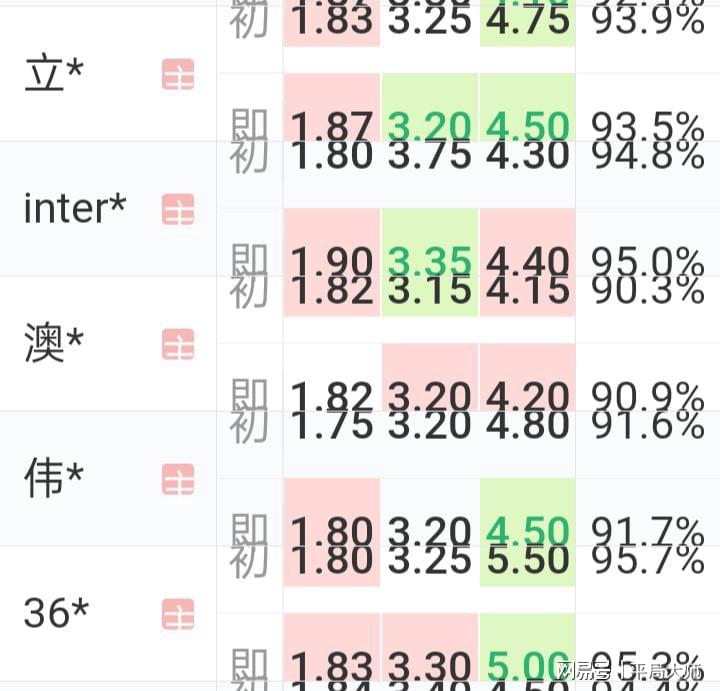Image resolution: width=720 pixels, height=691 pixels.
Task: View odds details for 澳*
Action: tap(53, 344)
